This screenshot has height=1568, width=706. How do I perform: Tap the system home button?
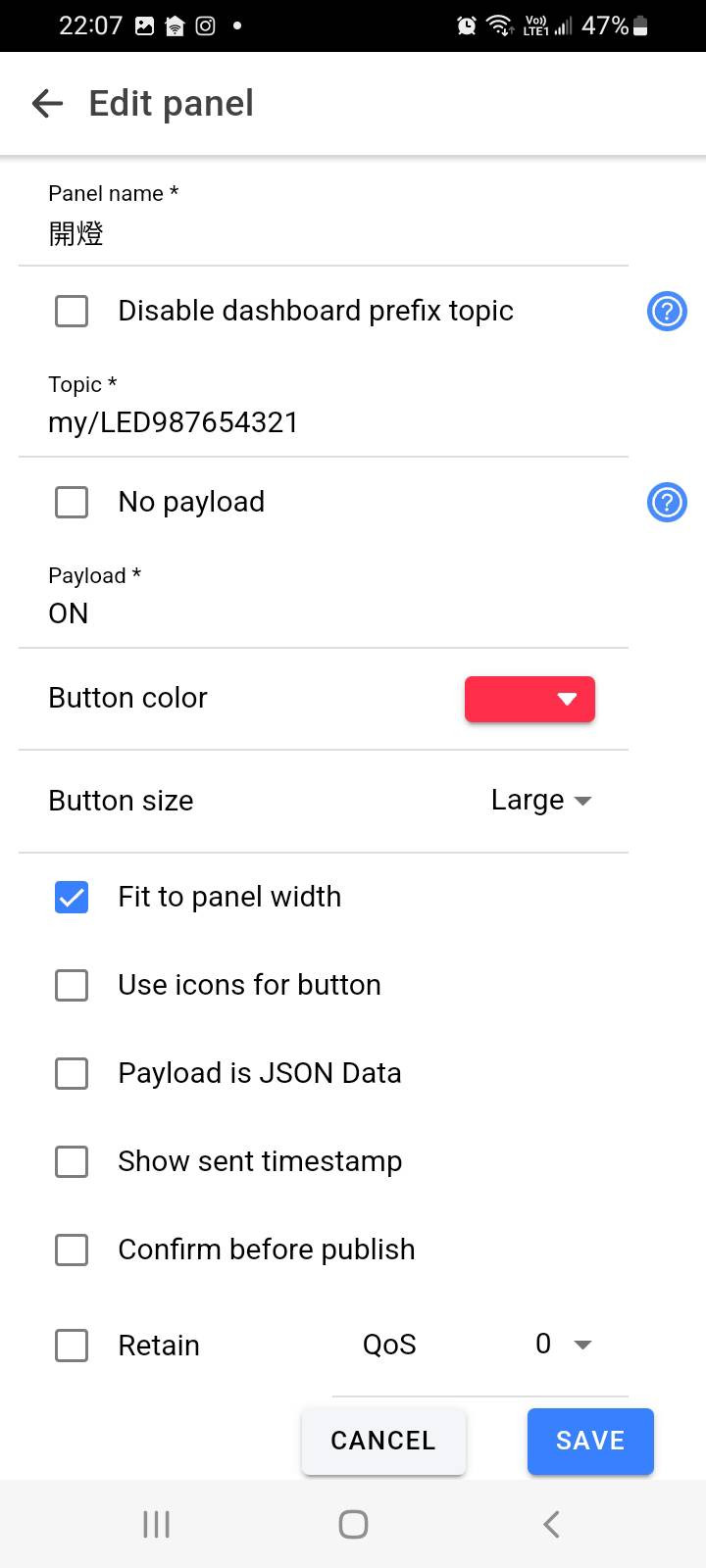point(353,1524)
